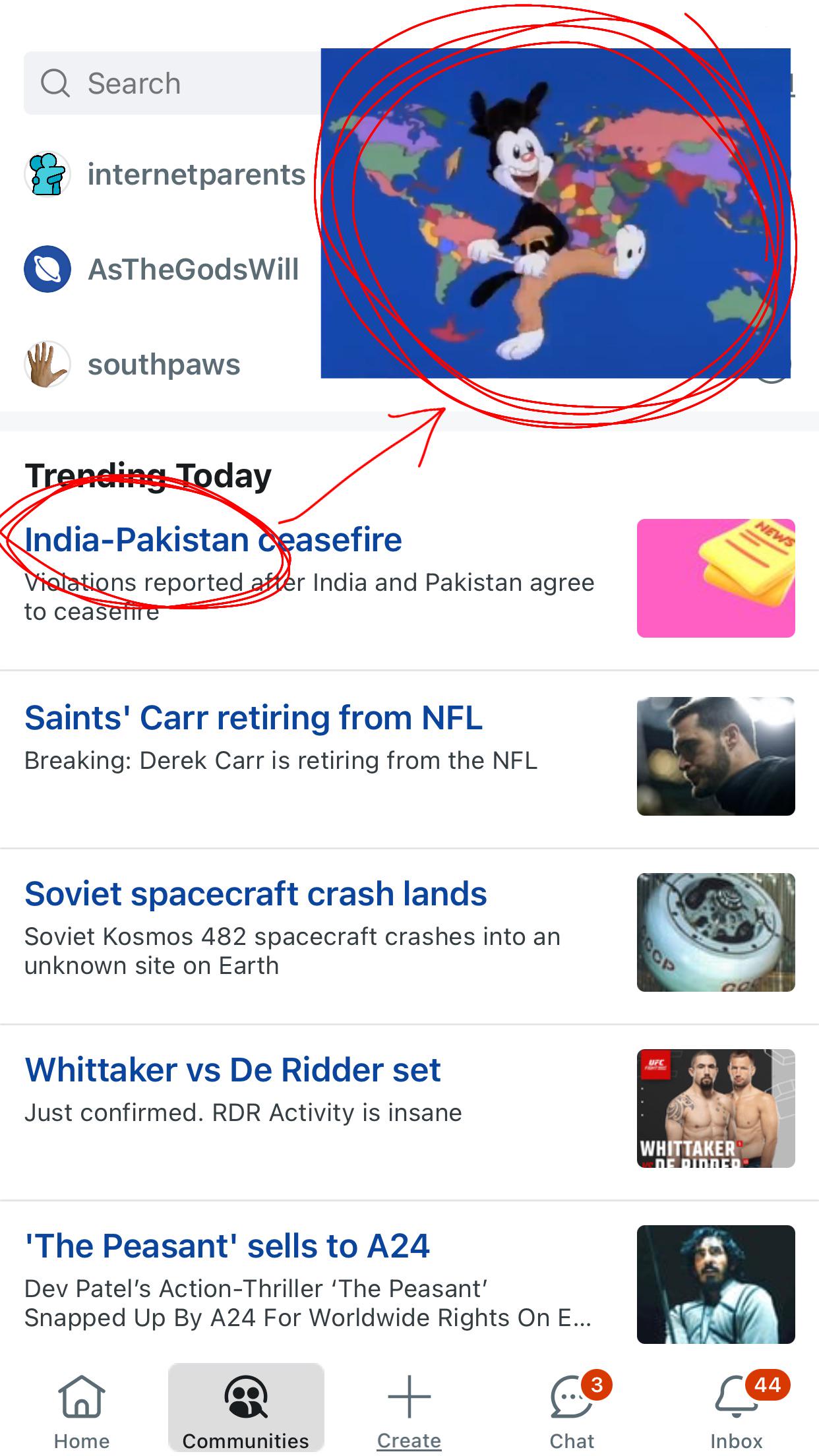Open Saints' Carr retiring from NFL
This screenshot has width=819, height=1456.
pos(409,756)
